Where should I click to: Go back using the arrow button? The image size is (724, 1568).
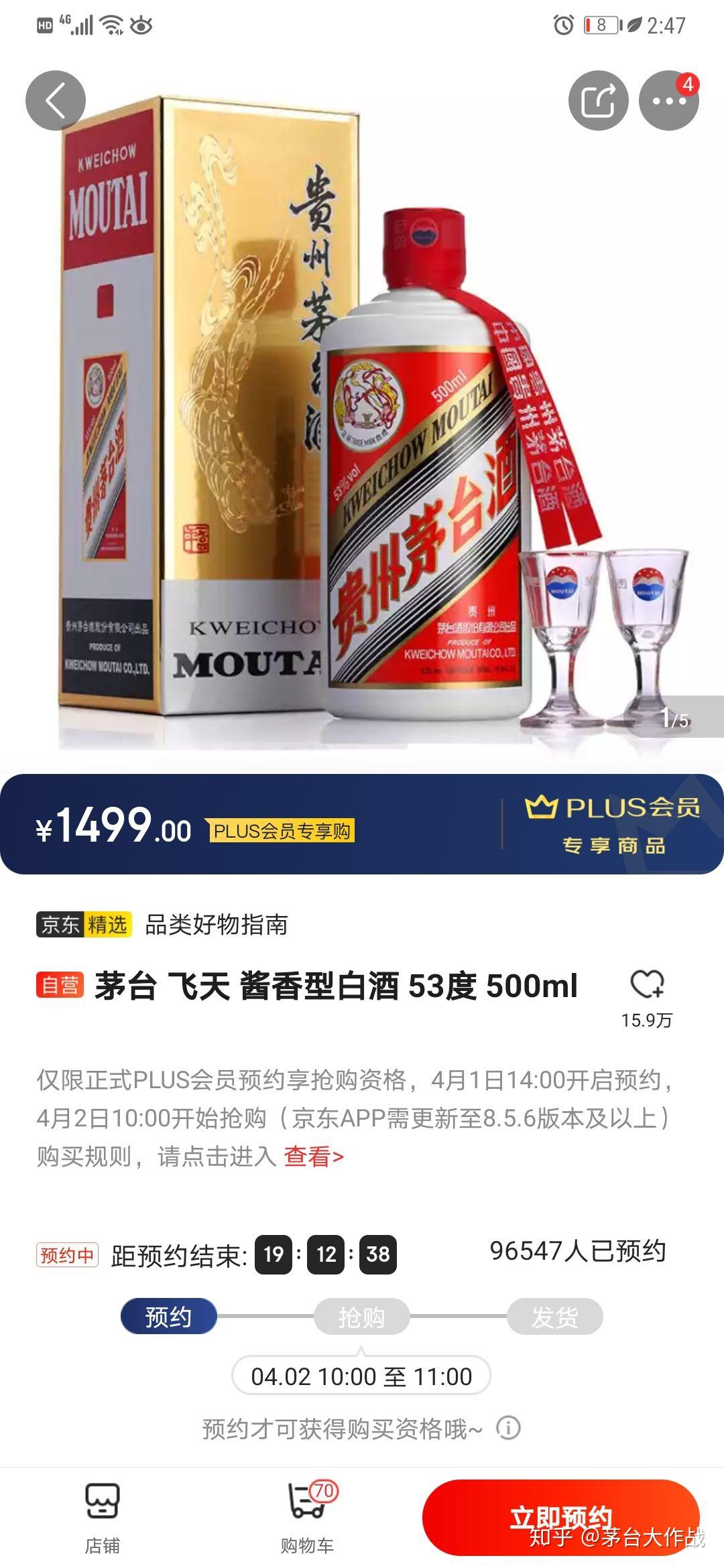tap(56, 101)
